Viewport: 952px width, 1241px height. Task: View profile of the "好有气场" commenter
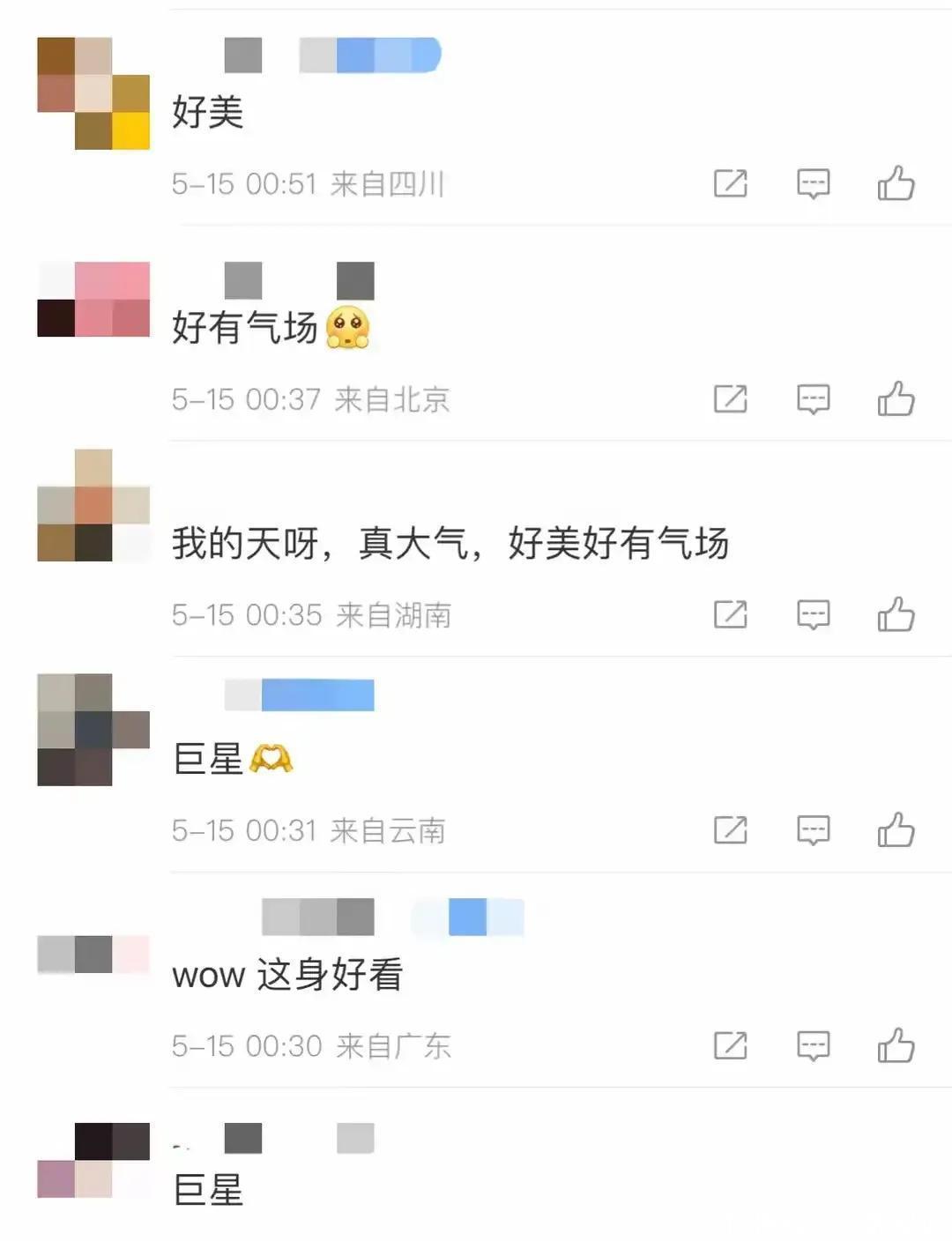(93, 300)
